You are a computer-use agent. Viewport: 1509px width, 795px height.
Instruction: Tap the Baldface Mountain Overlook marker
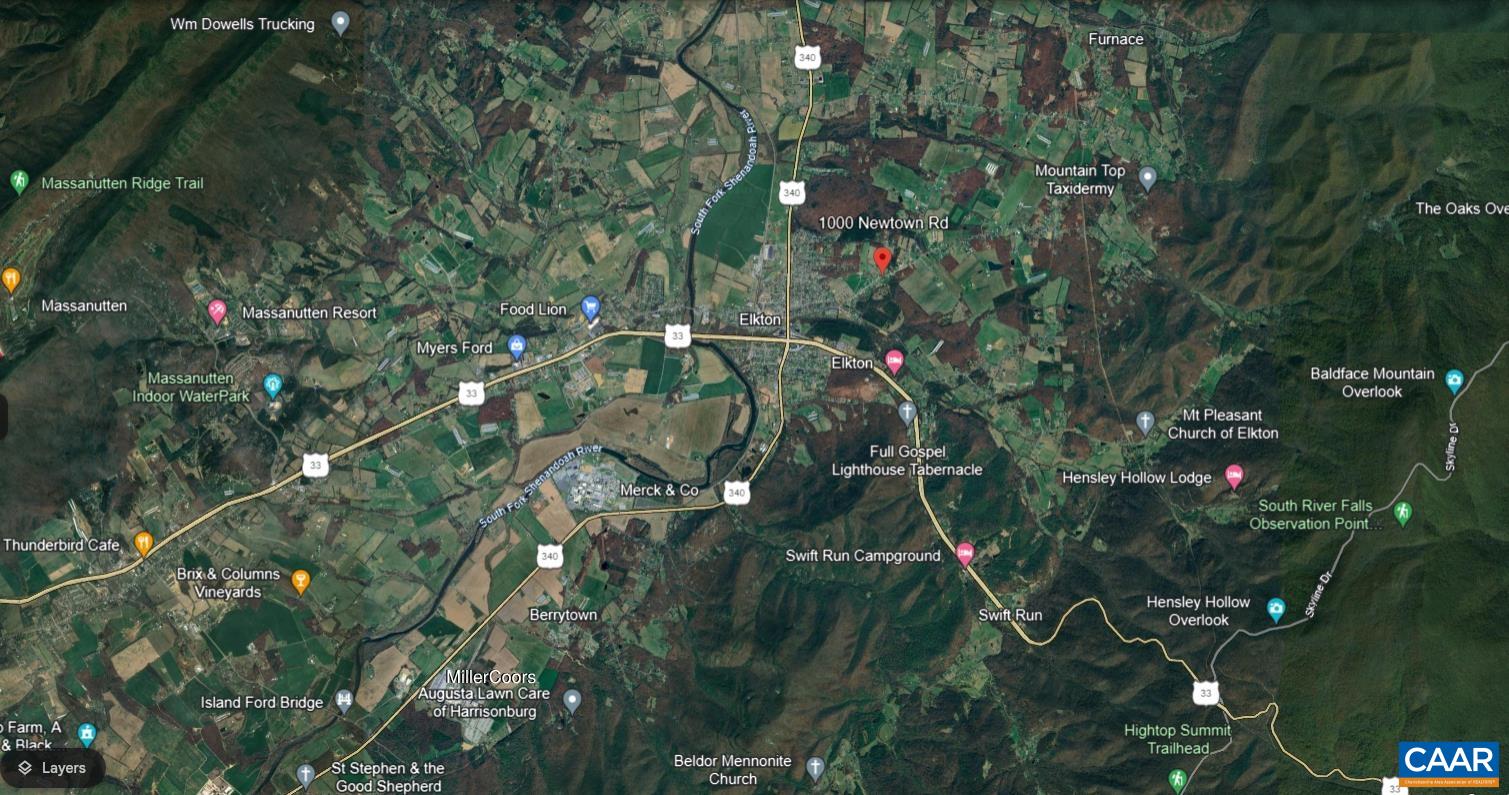1454,381
